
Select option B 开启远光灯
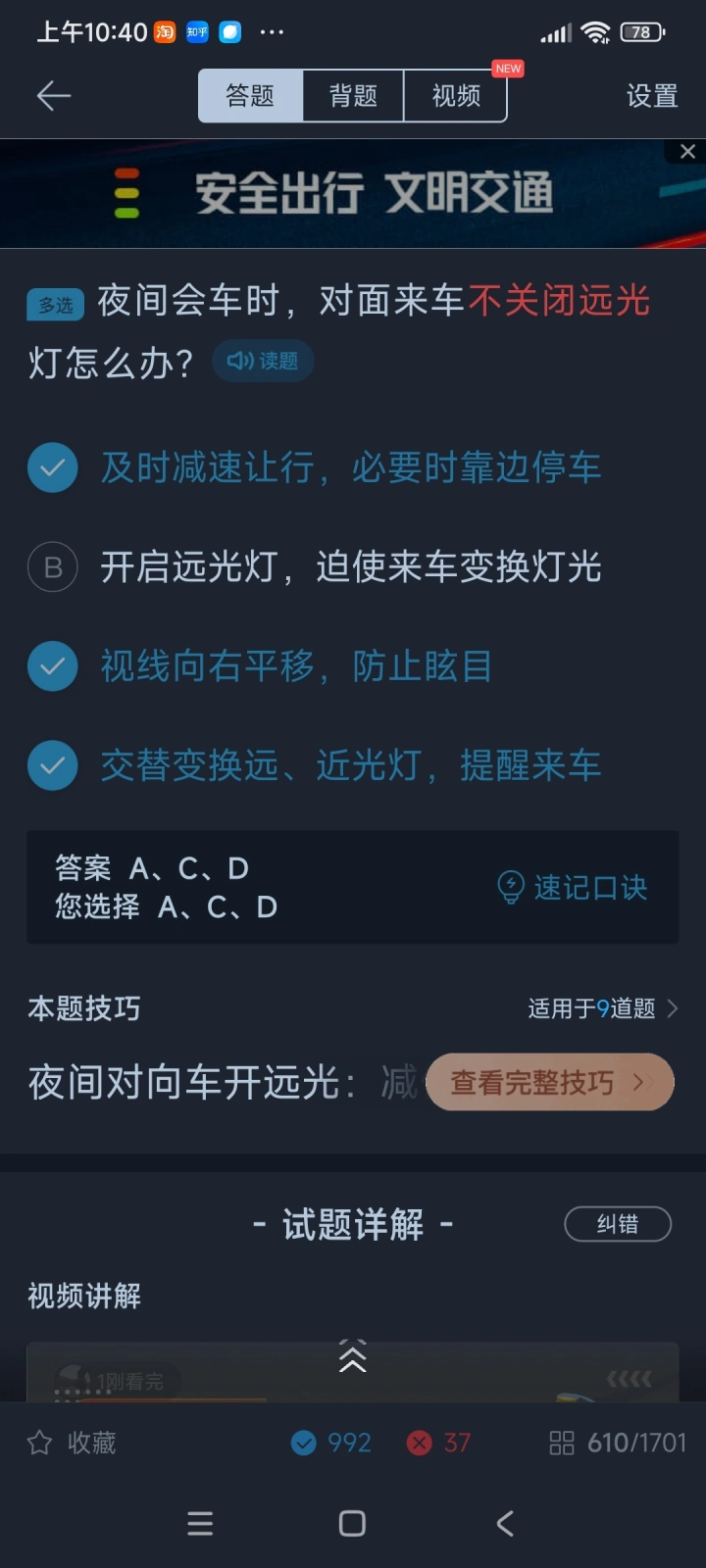[349, 566]
